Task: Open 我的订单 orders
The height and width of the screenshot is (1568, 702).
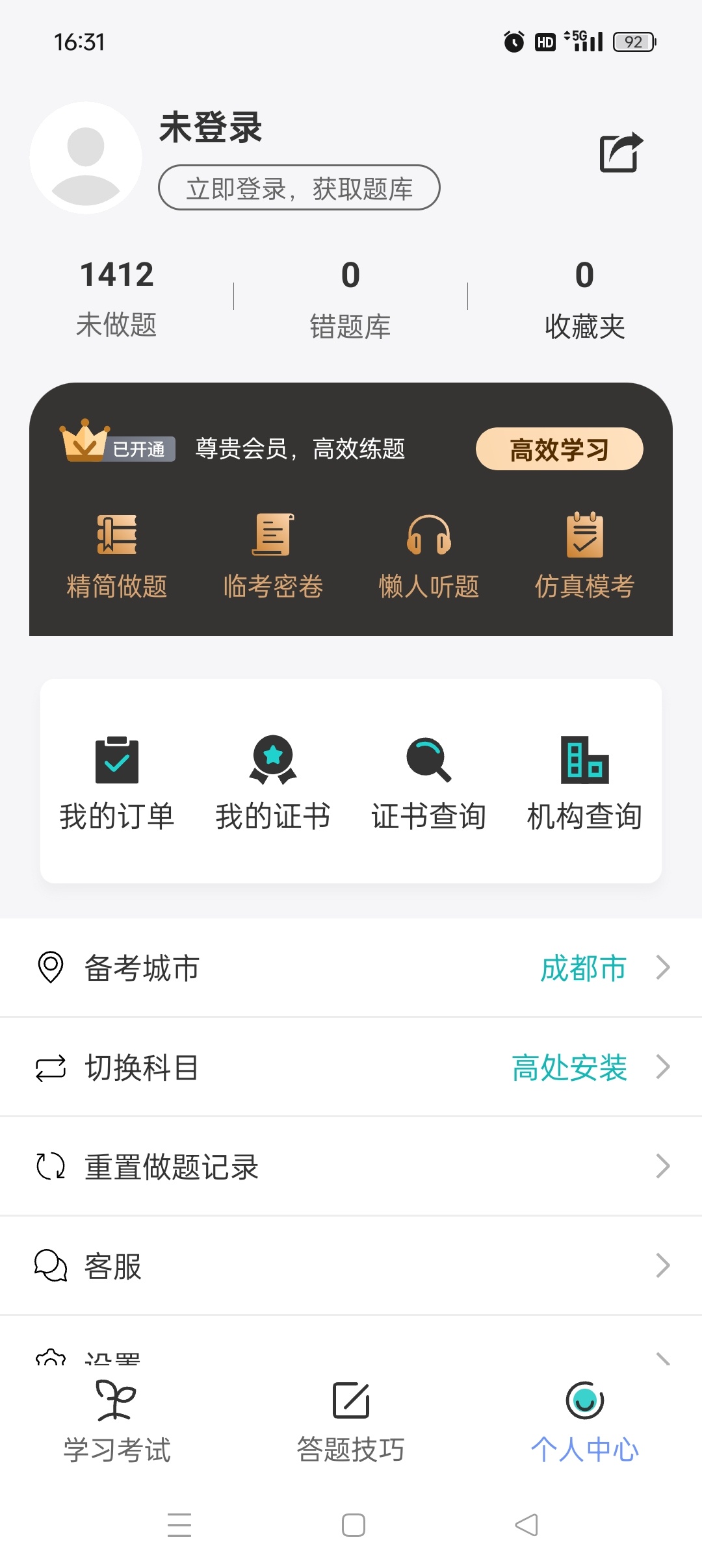Action: 117,783
